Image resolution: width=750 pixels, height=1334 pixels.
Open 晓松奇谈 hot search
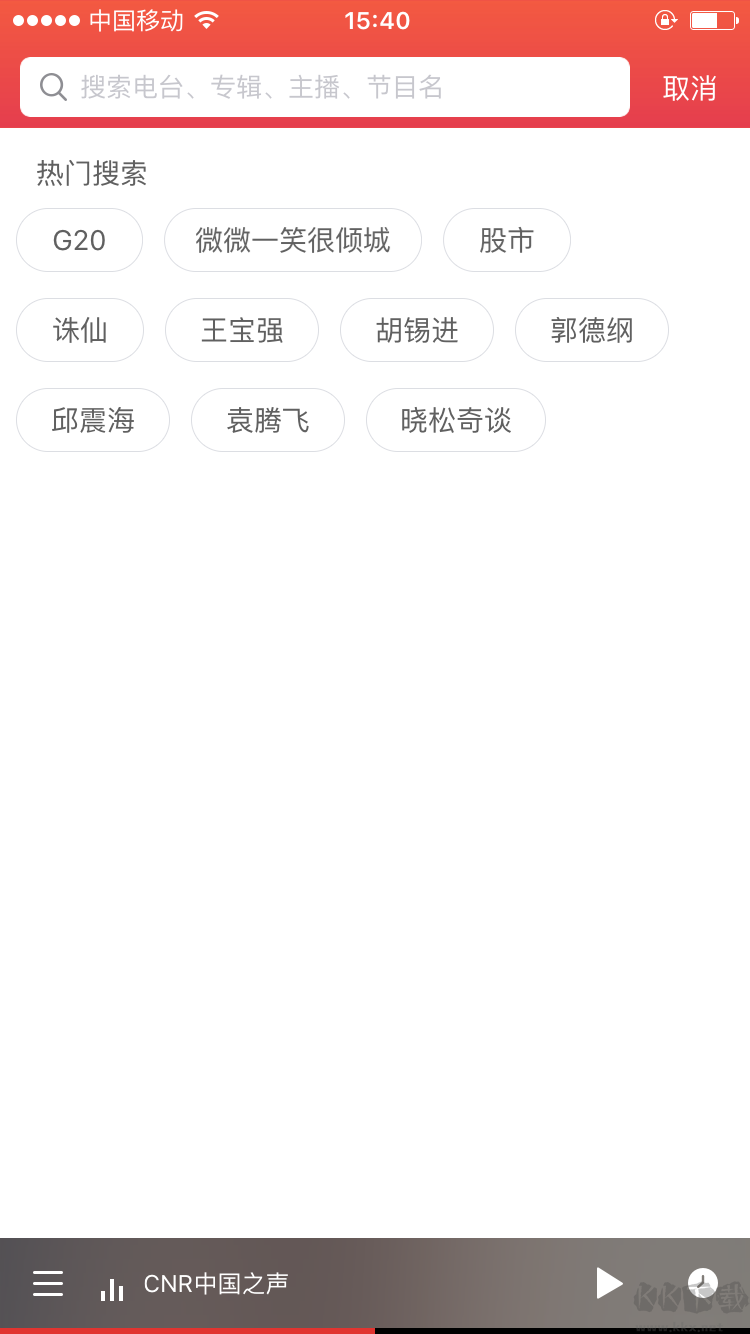click(x=455, y=420)
